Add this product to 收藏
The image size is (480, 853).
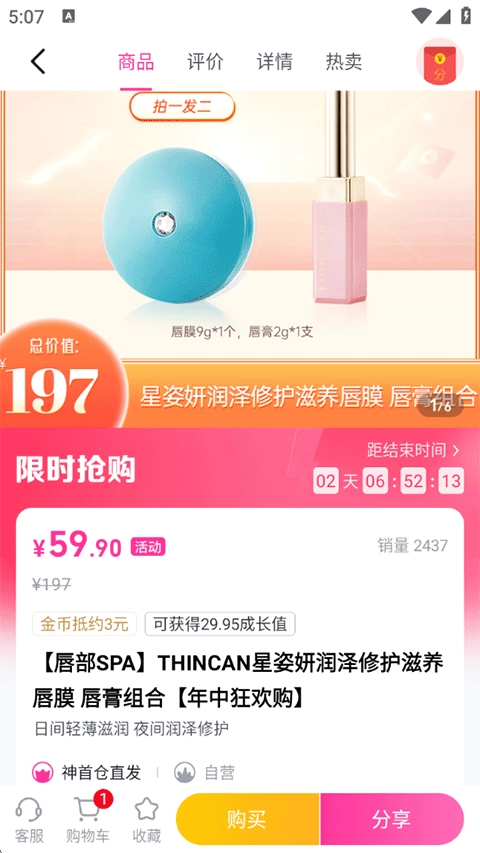click(x=146, y=819)
